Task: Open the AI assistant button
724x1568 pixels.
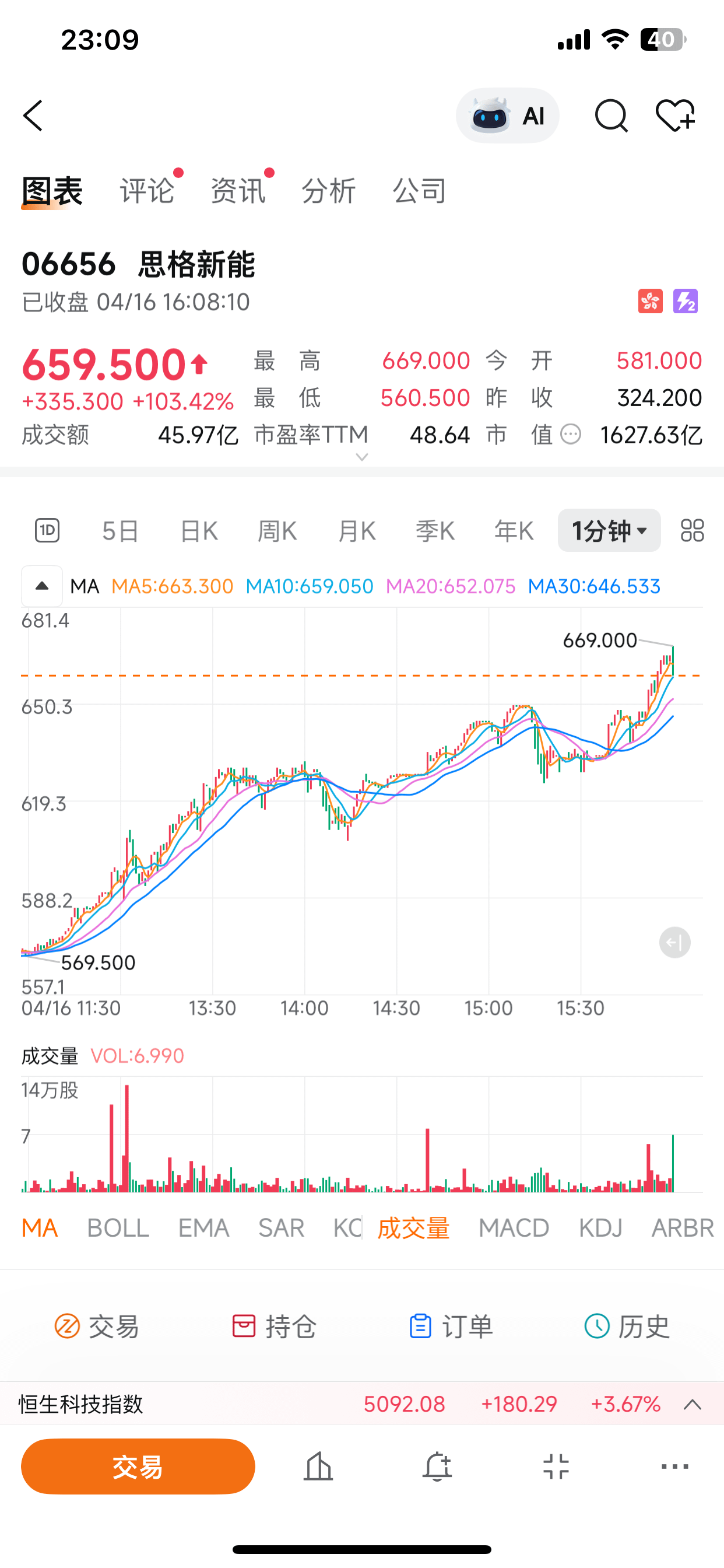Action: [x=507, y=116]
